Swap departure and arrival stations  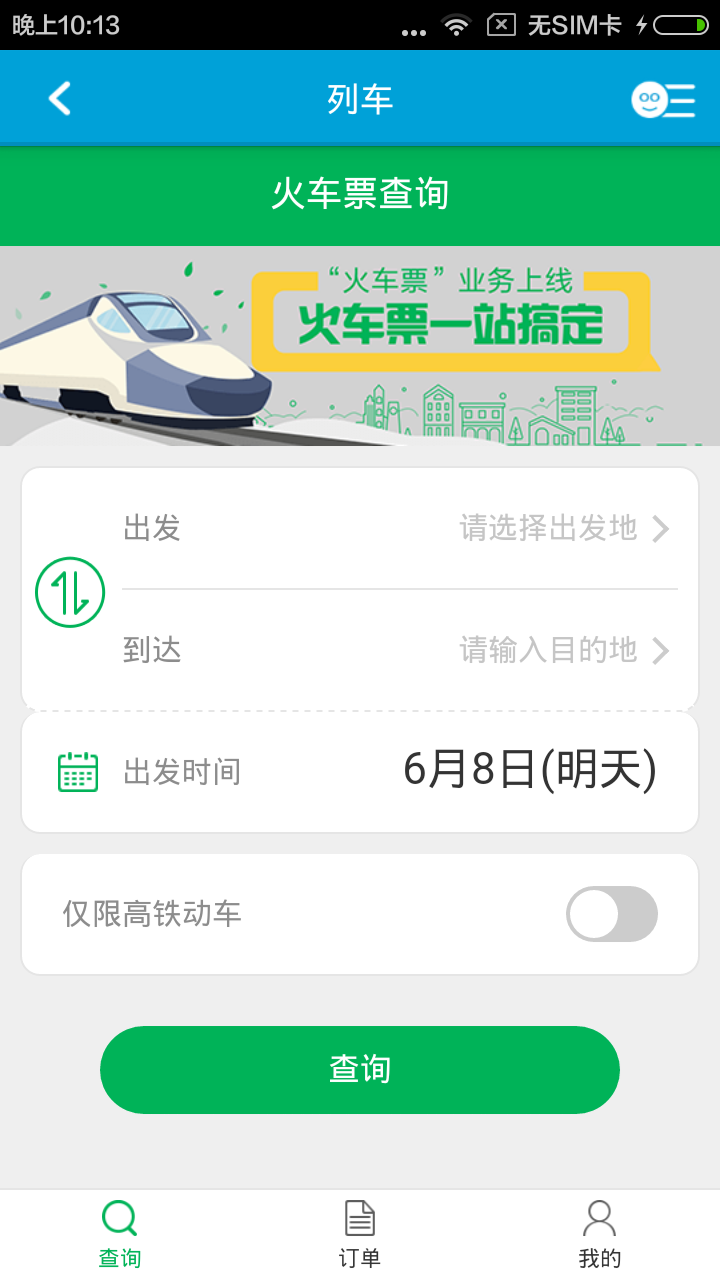tap(70, 592)
